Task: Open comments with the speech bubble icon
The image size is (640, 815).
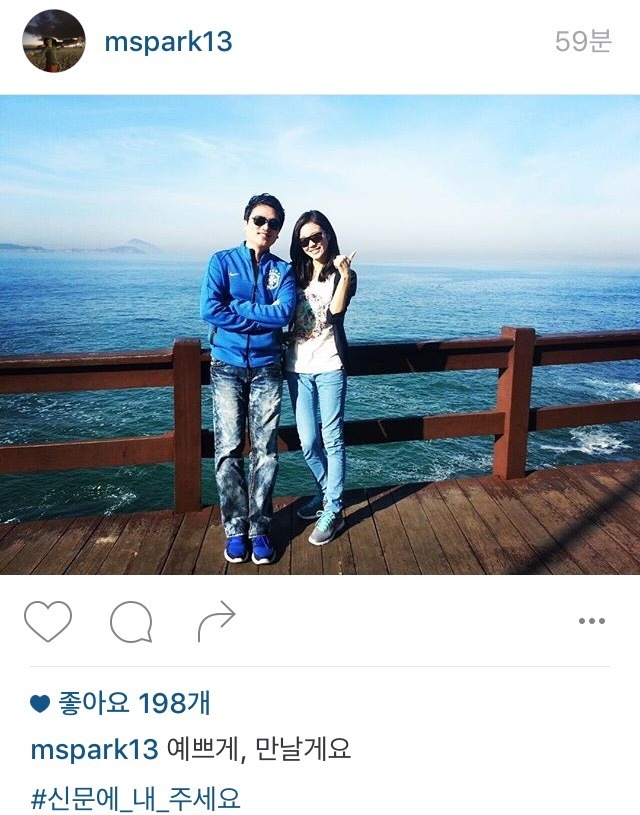Action: (131, 623)
